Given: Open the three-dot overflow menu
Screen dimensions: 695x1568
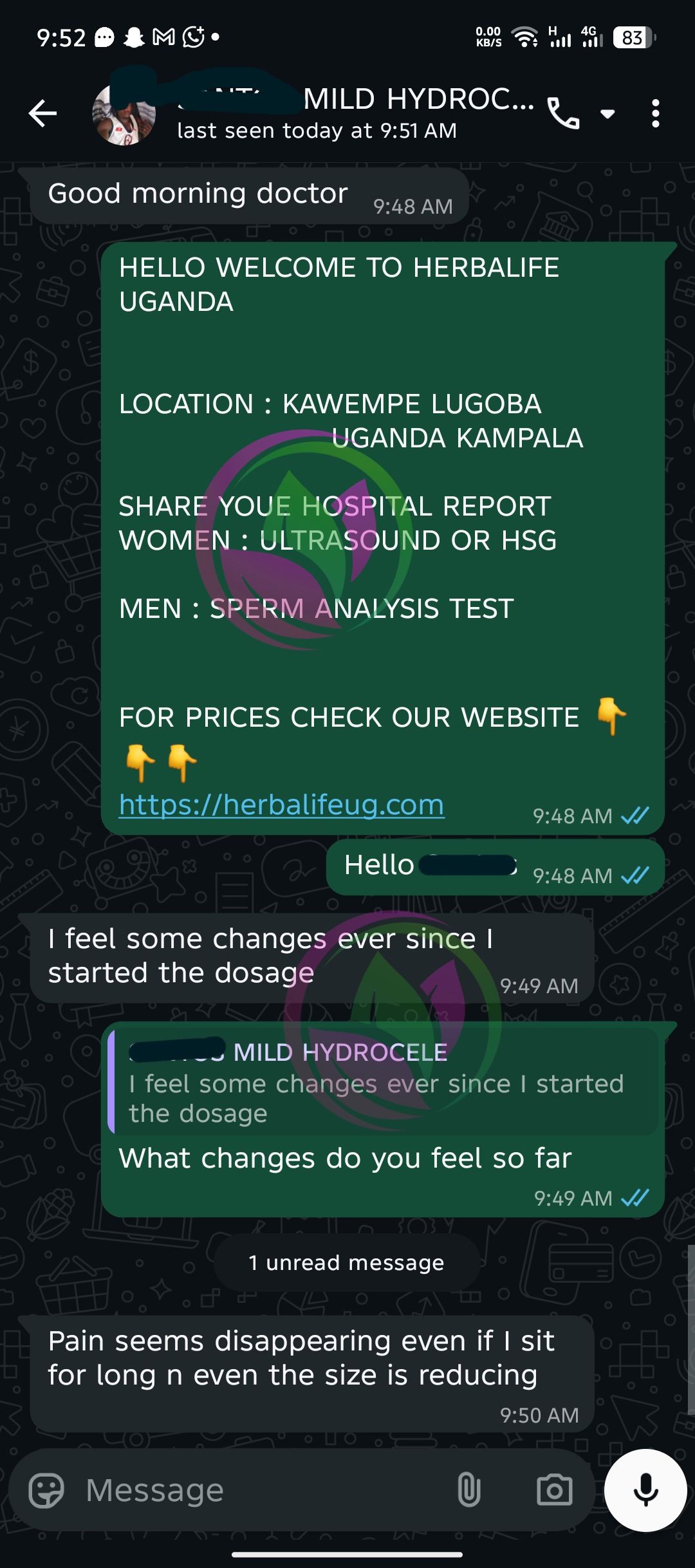Looking at the screenshot, I should (655, 114).
